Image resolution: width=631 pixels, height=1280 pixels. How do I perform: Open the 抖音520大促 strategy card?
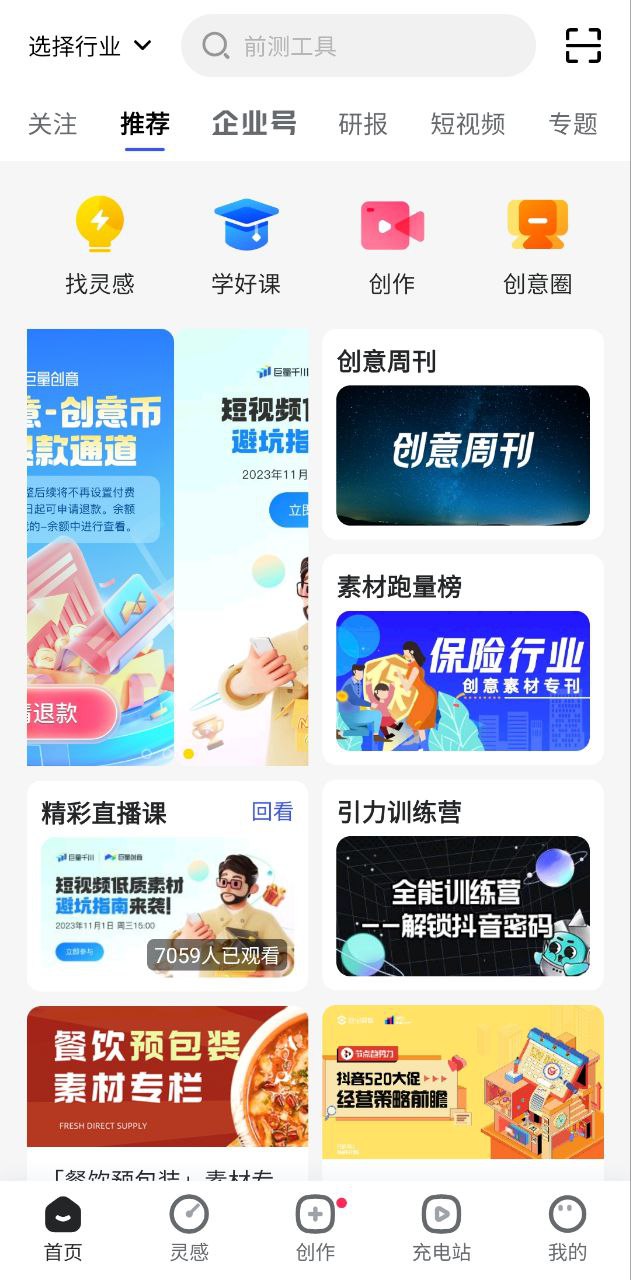(x=462, y=1080)
